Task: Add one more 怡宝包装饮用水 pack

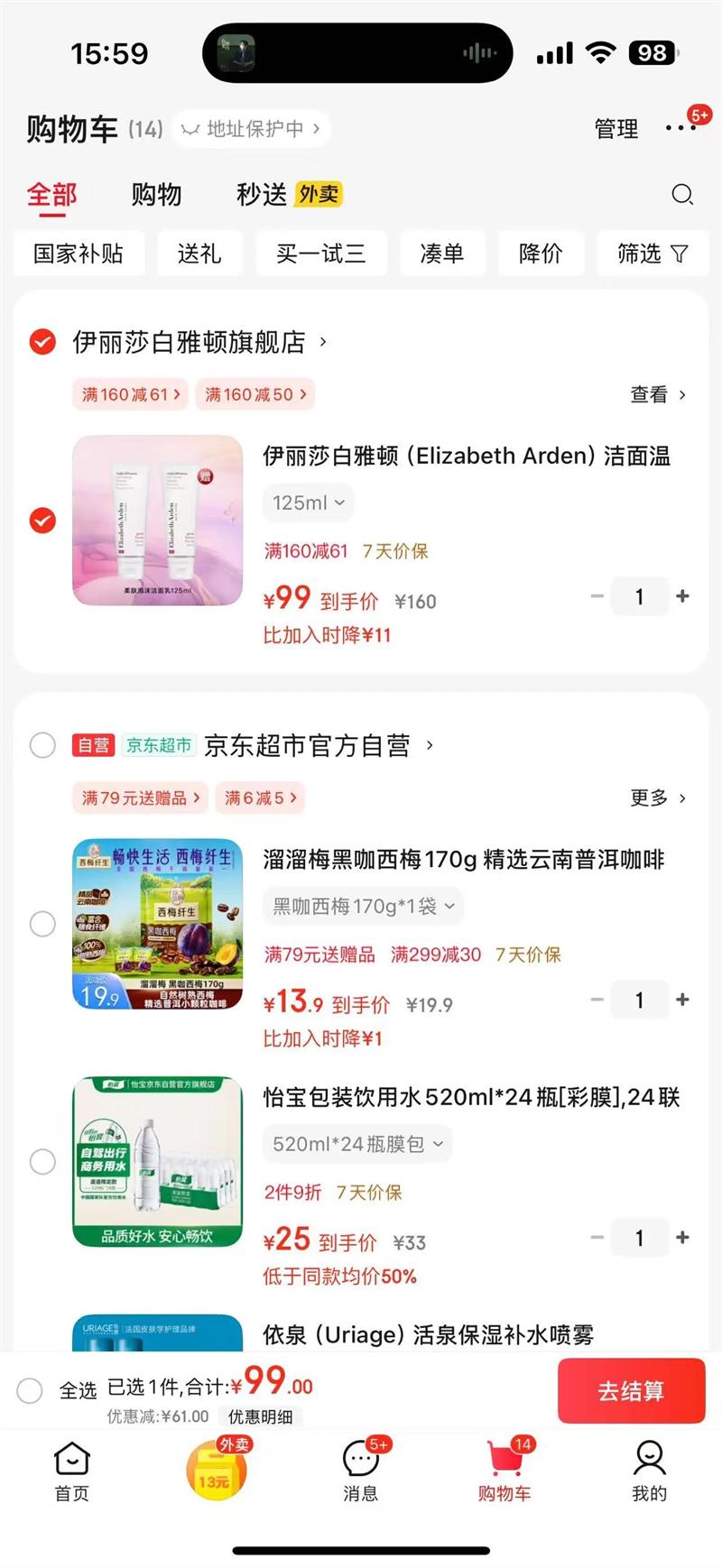Action: 682,1238
